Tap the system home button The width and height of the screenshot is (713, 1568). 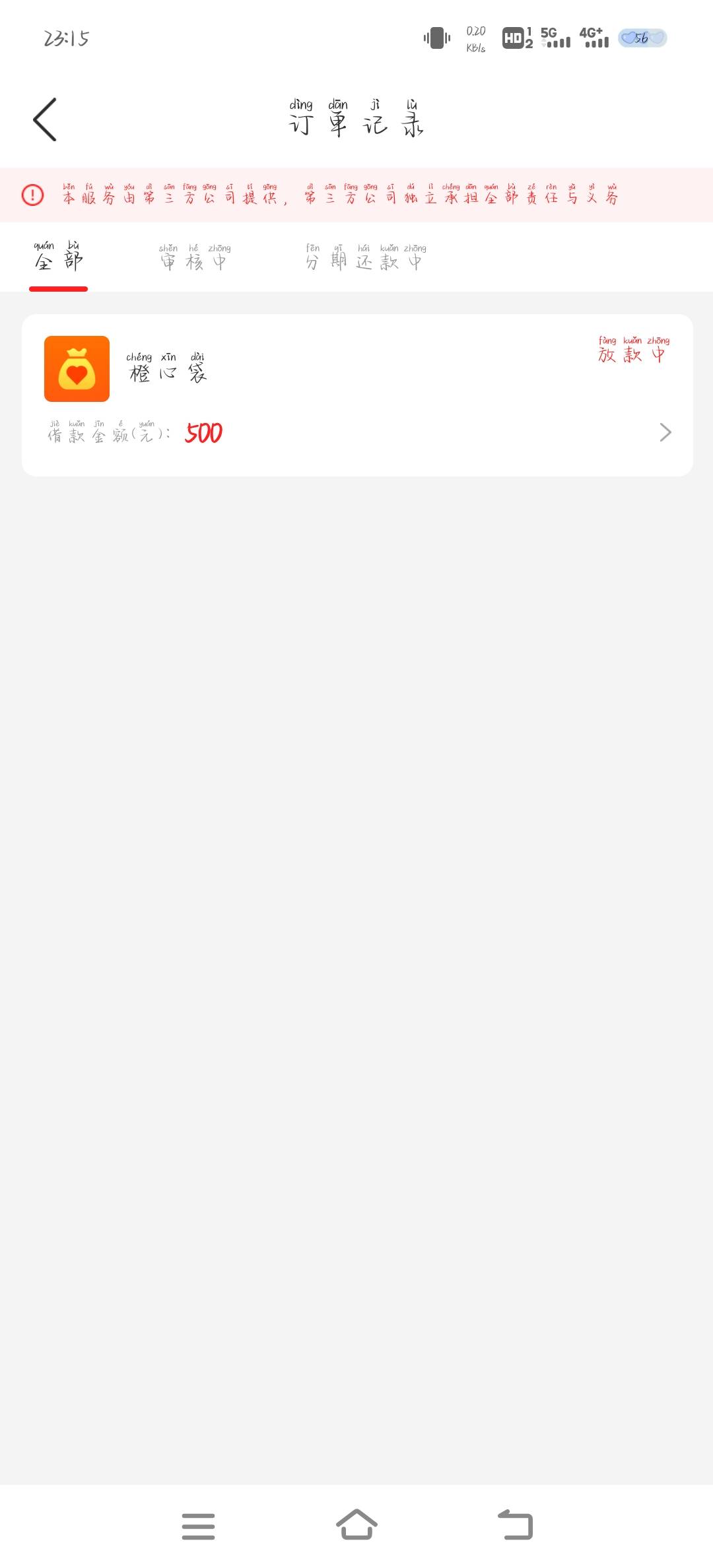pyautogui.click(x=356, y=1525)
